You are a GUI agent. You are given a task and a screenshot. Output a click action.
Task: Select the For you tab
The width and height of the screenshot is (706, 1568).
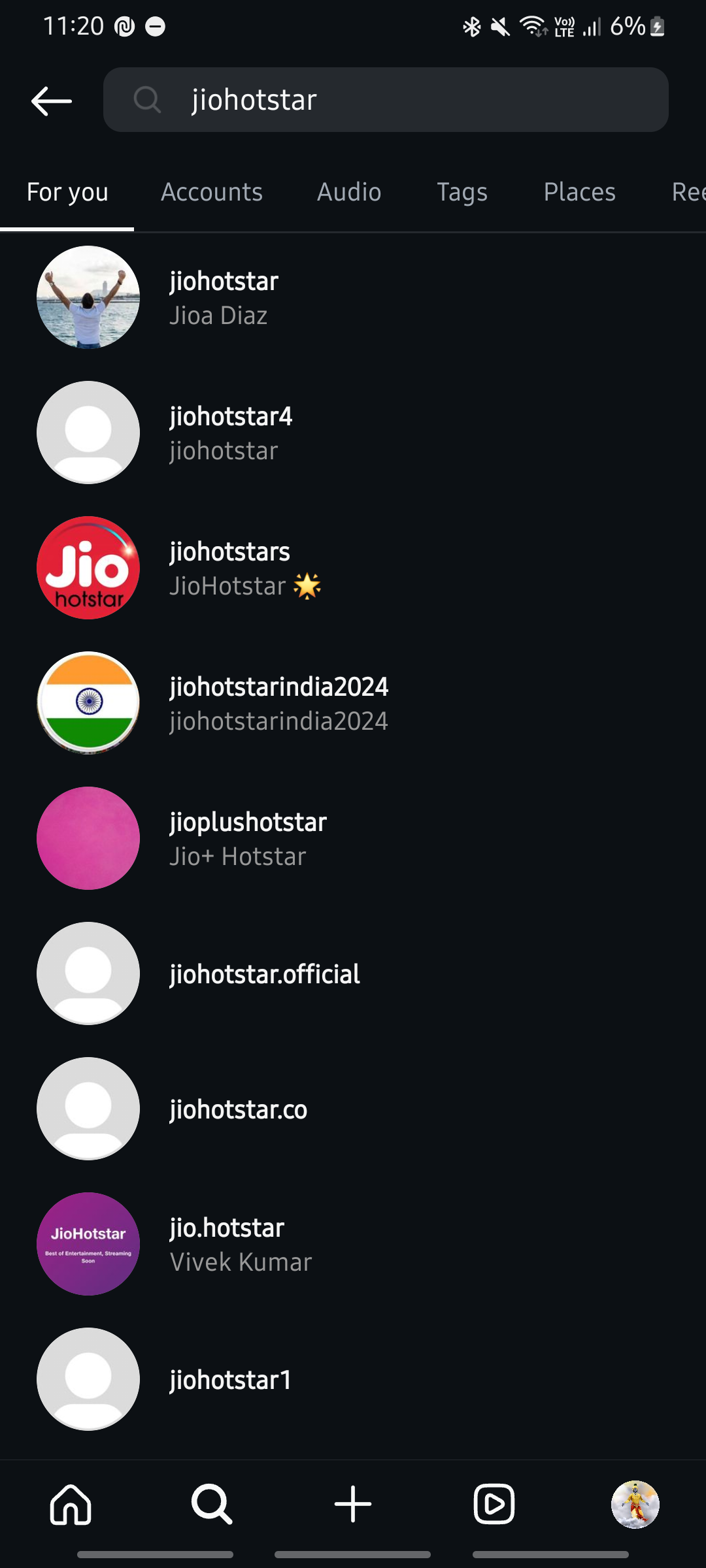click(x=67, y=192)
